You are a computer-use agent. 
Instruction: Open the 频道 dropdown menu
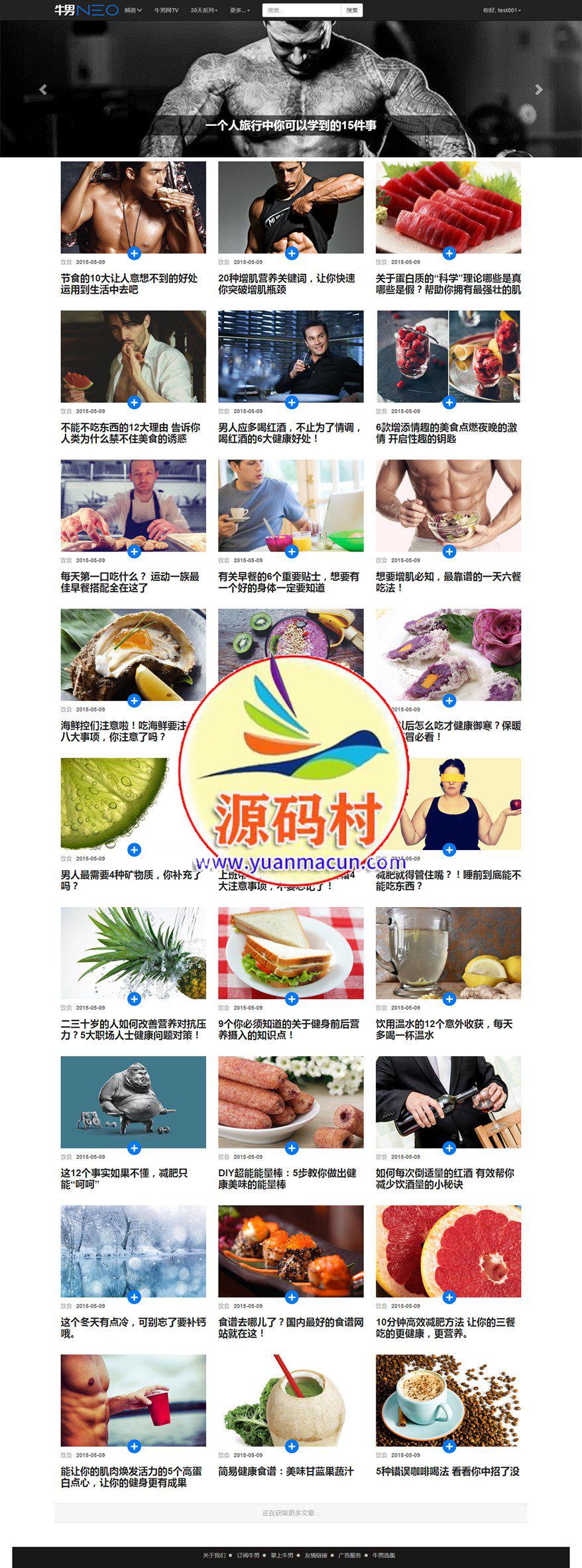tap(133, 10)
